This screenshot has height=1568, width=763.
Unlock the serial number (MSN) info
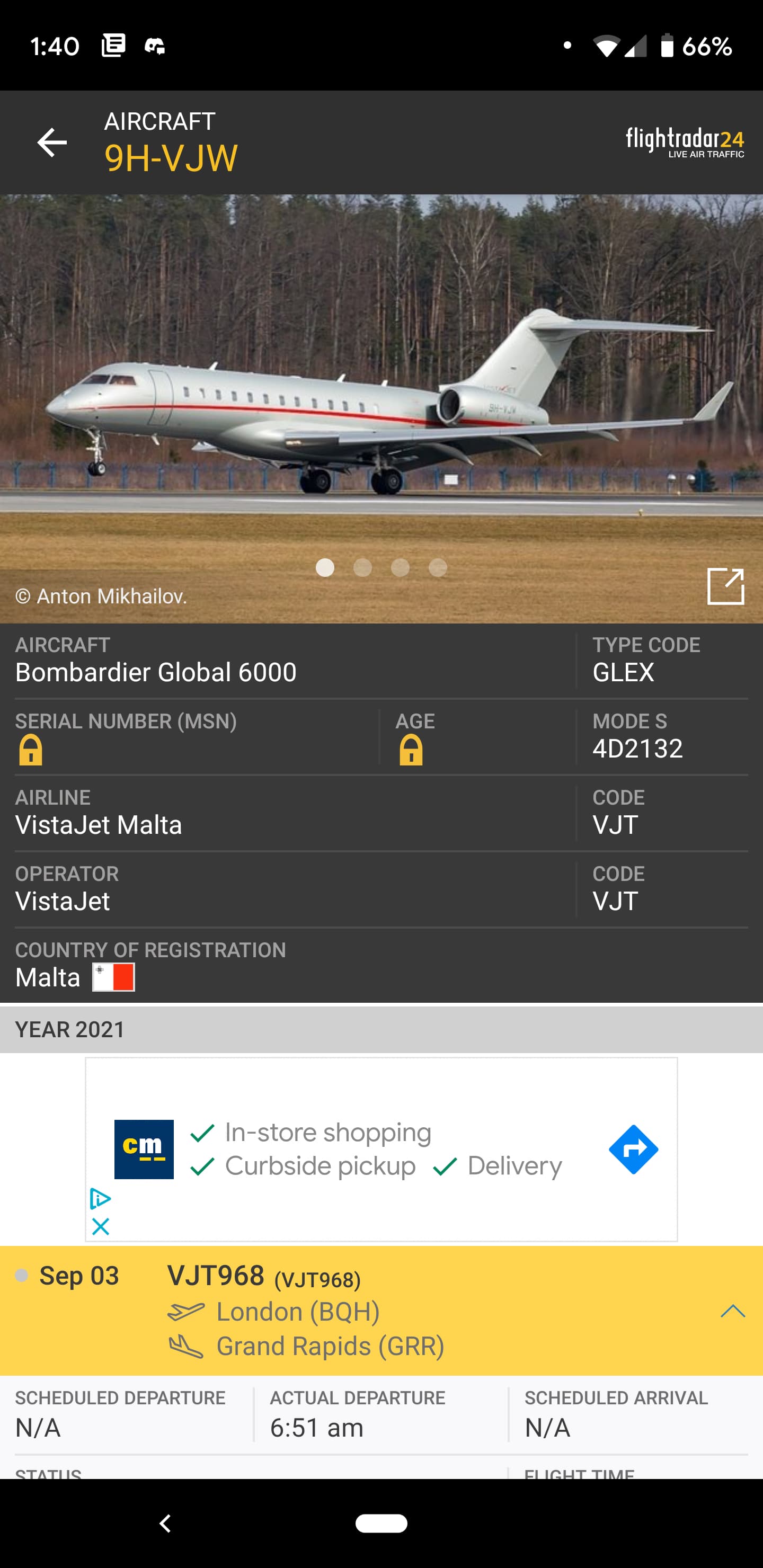coord(30,750)
